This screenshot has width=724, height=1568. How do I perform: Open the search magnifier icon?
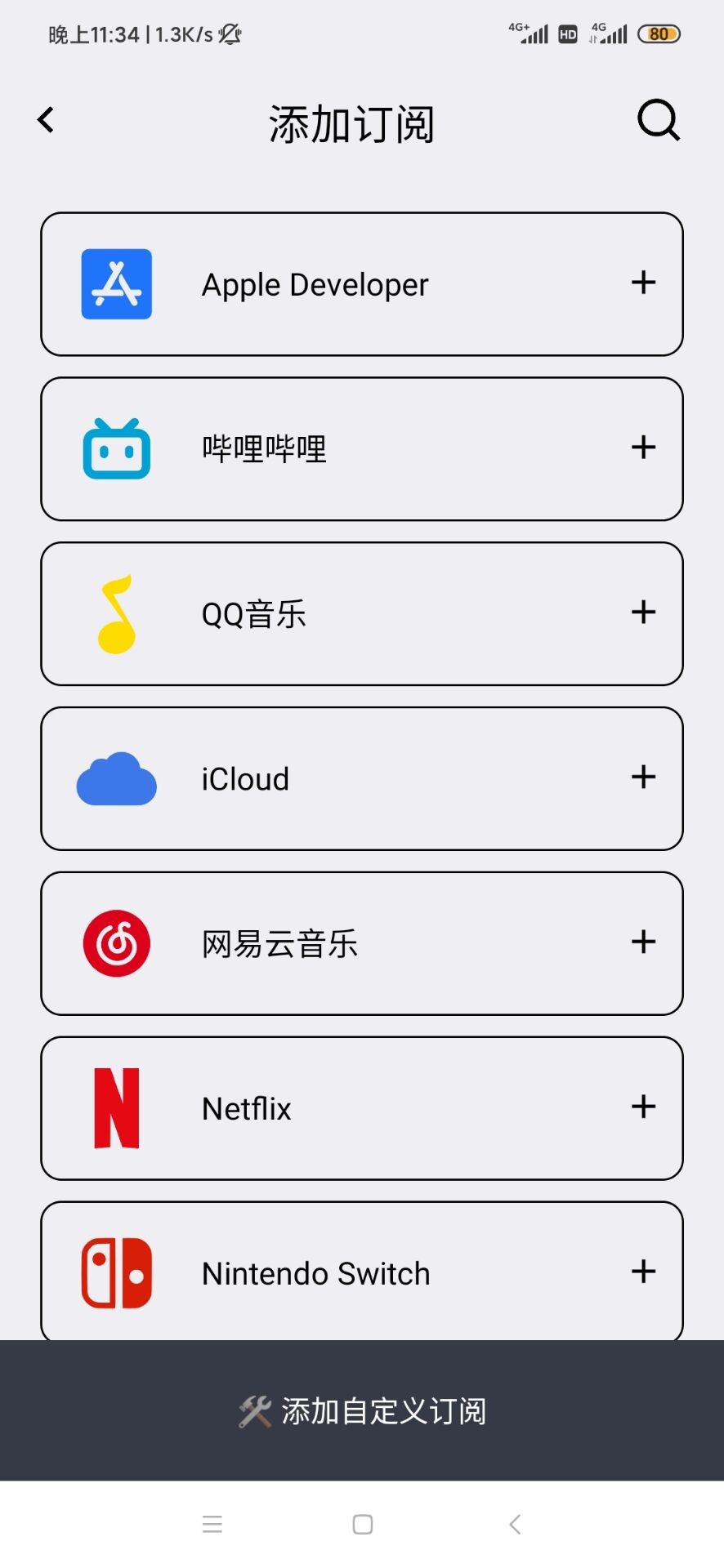pos(658,121)
